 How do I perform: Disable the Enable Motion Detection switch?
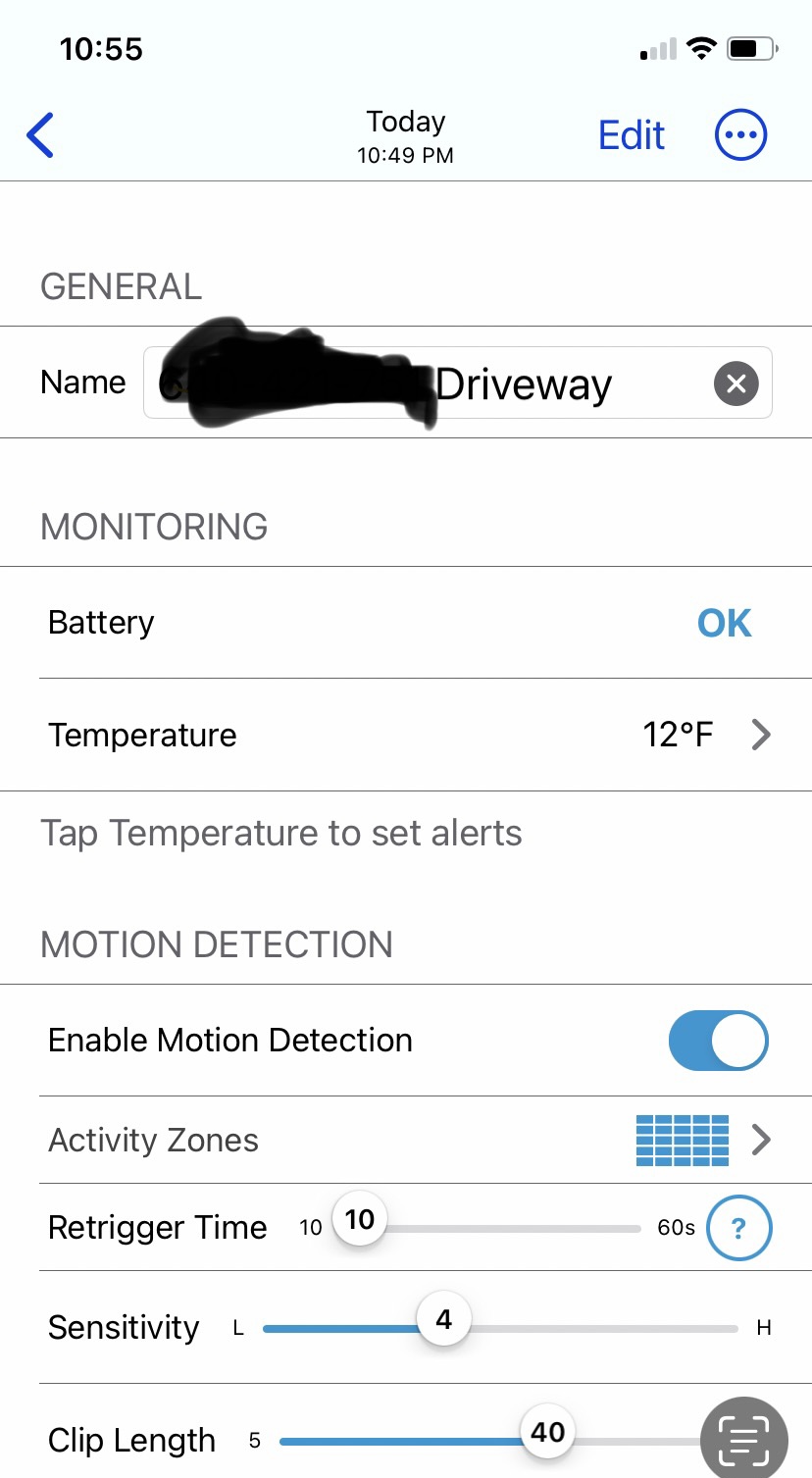[718, 1041]
